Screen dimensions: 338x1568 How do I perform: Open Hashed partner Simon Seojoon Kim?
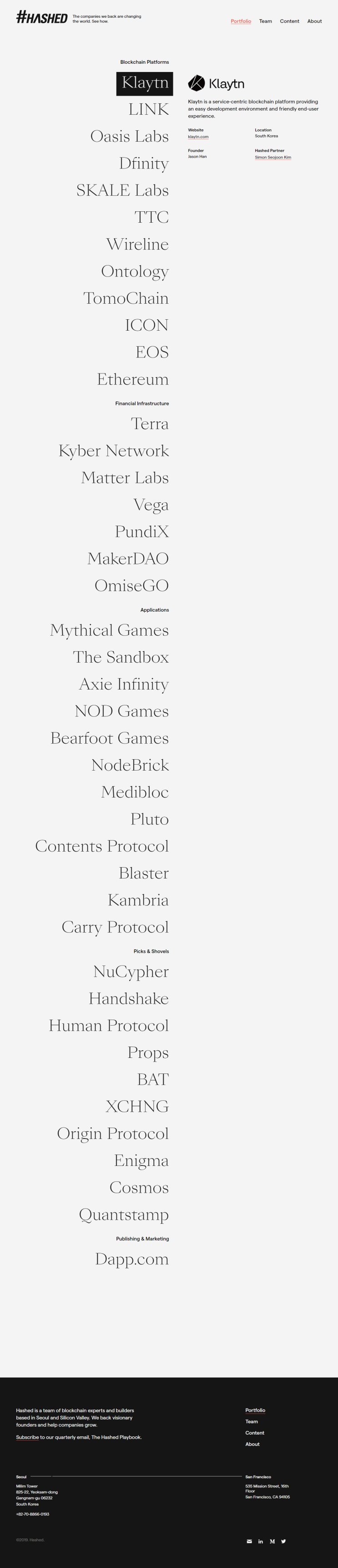coord(272,158)
